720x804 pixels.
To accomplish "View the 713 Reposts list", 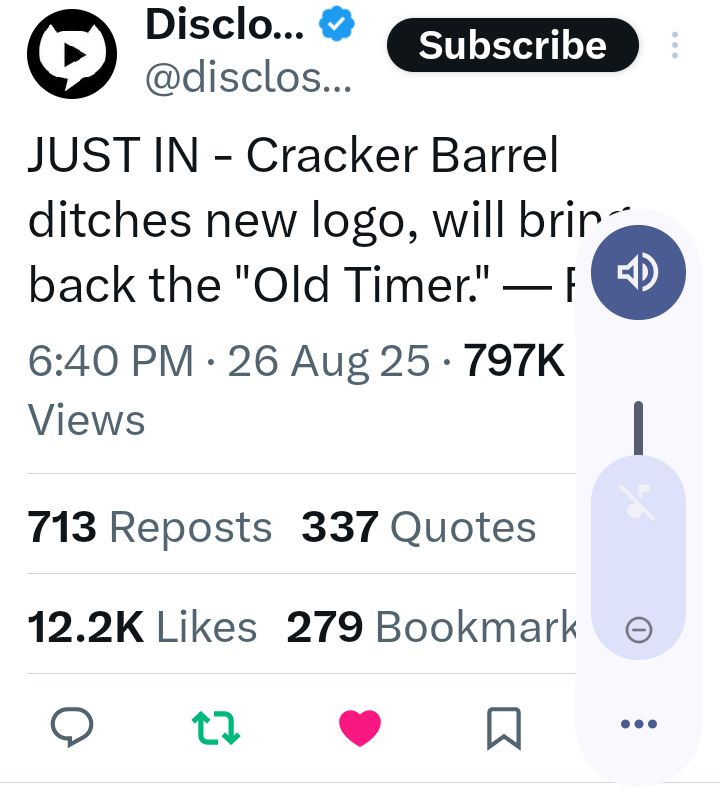I will click(x=150, y=526).
